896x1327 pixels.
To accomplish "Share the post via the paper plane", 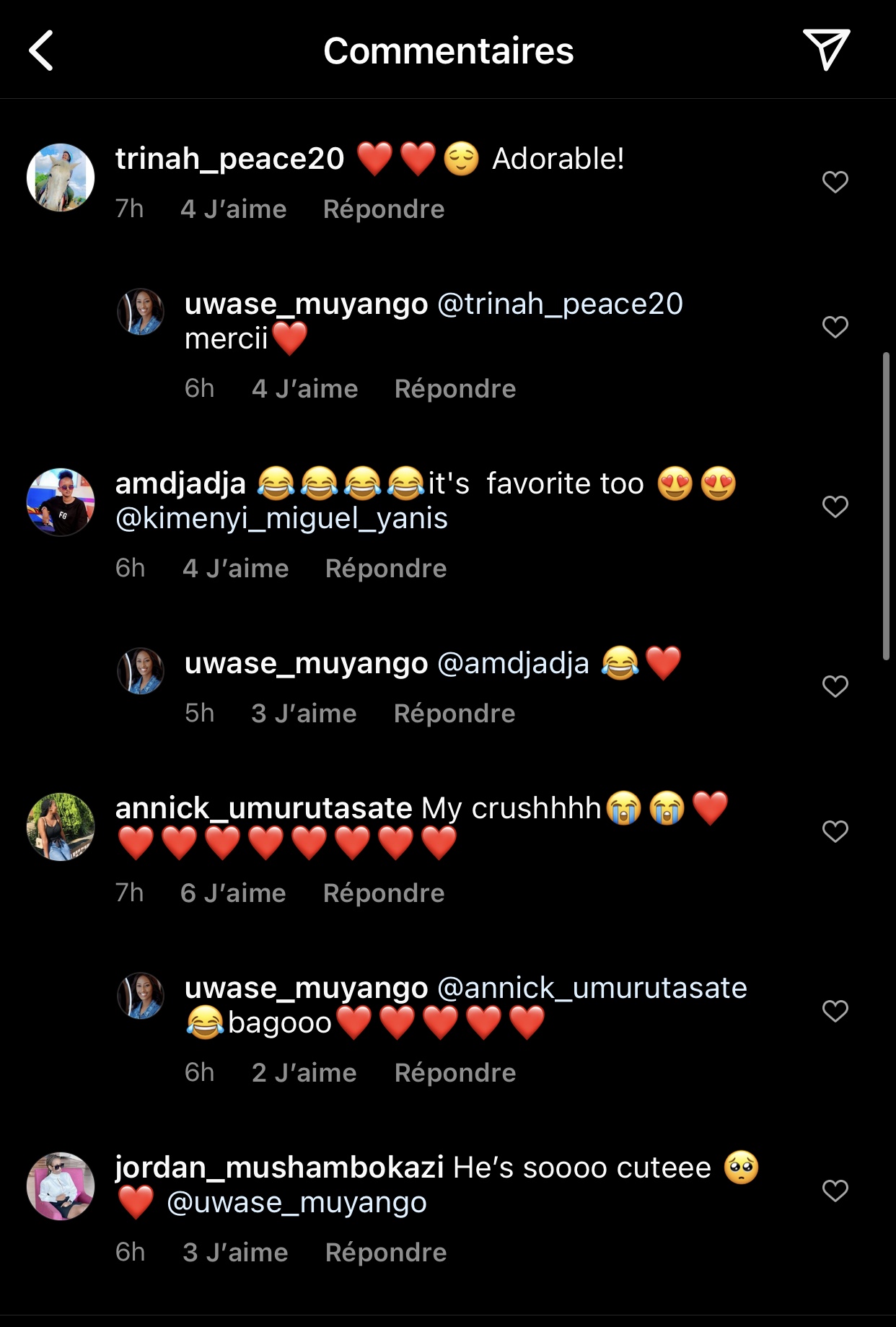I will point(826,50).
